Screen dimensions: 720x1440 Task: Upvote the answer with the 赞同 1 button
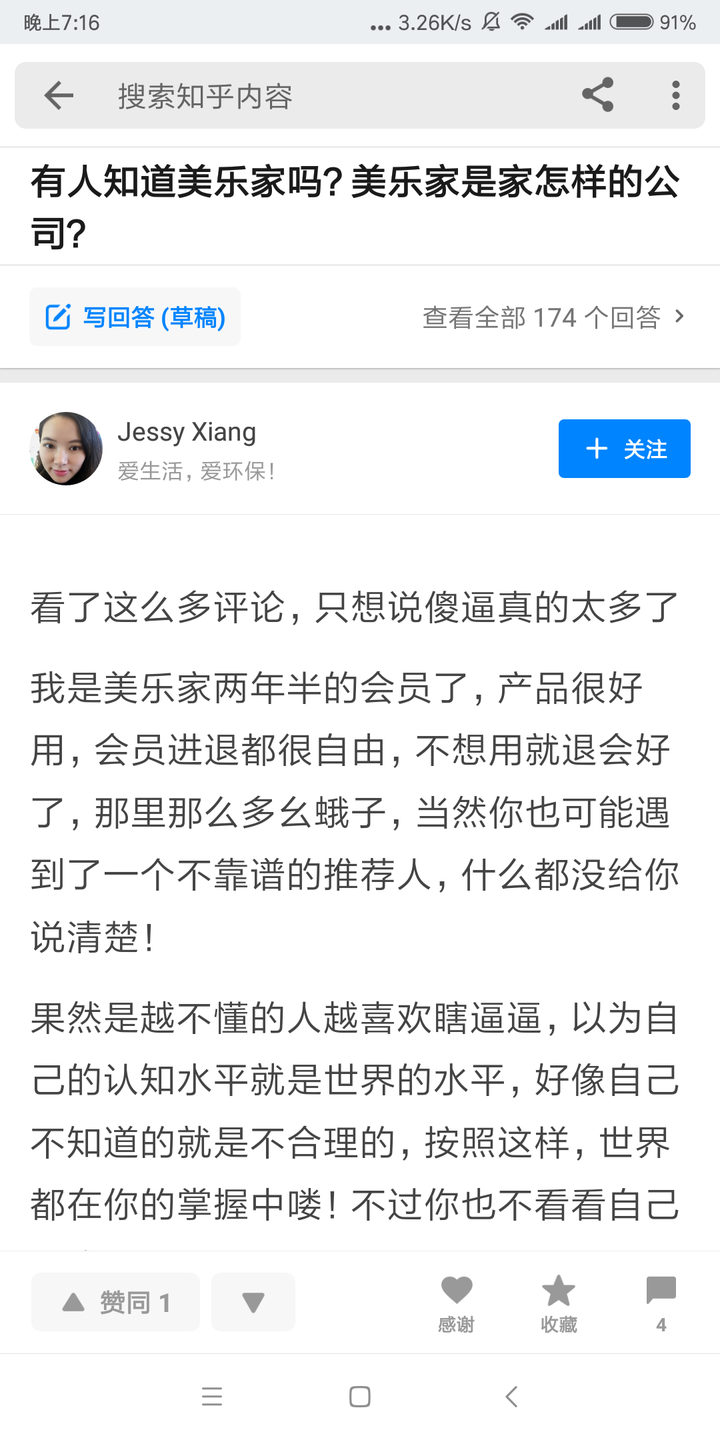115,1301
